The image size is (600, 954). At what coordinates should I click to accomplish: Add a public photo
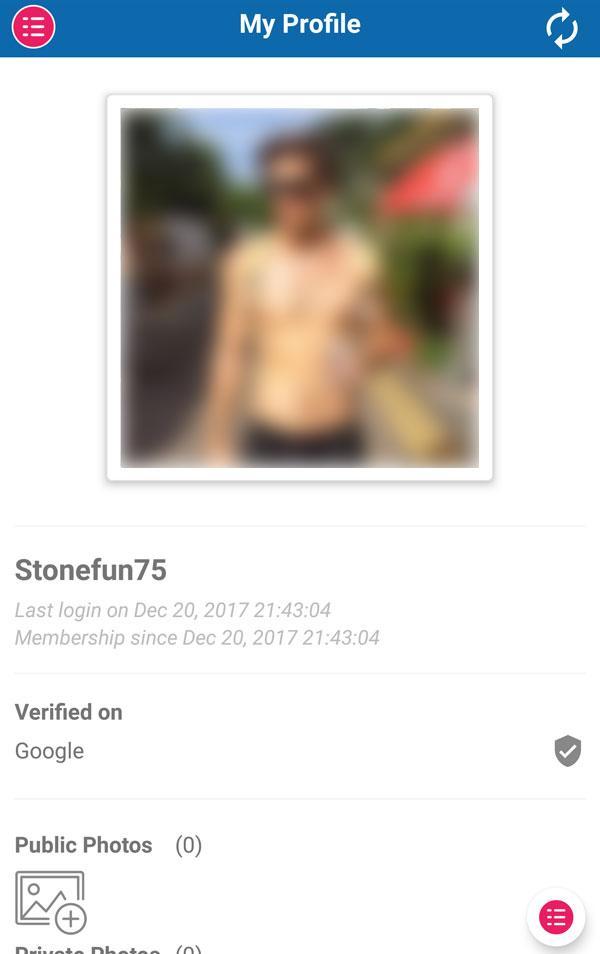[50, 901]
